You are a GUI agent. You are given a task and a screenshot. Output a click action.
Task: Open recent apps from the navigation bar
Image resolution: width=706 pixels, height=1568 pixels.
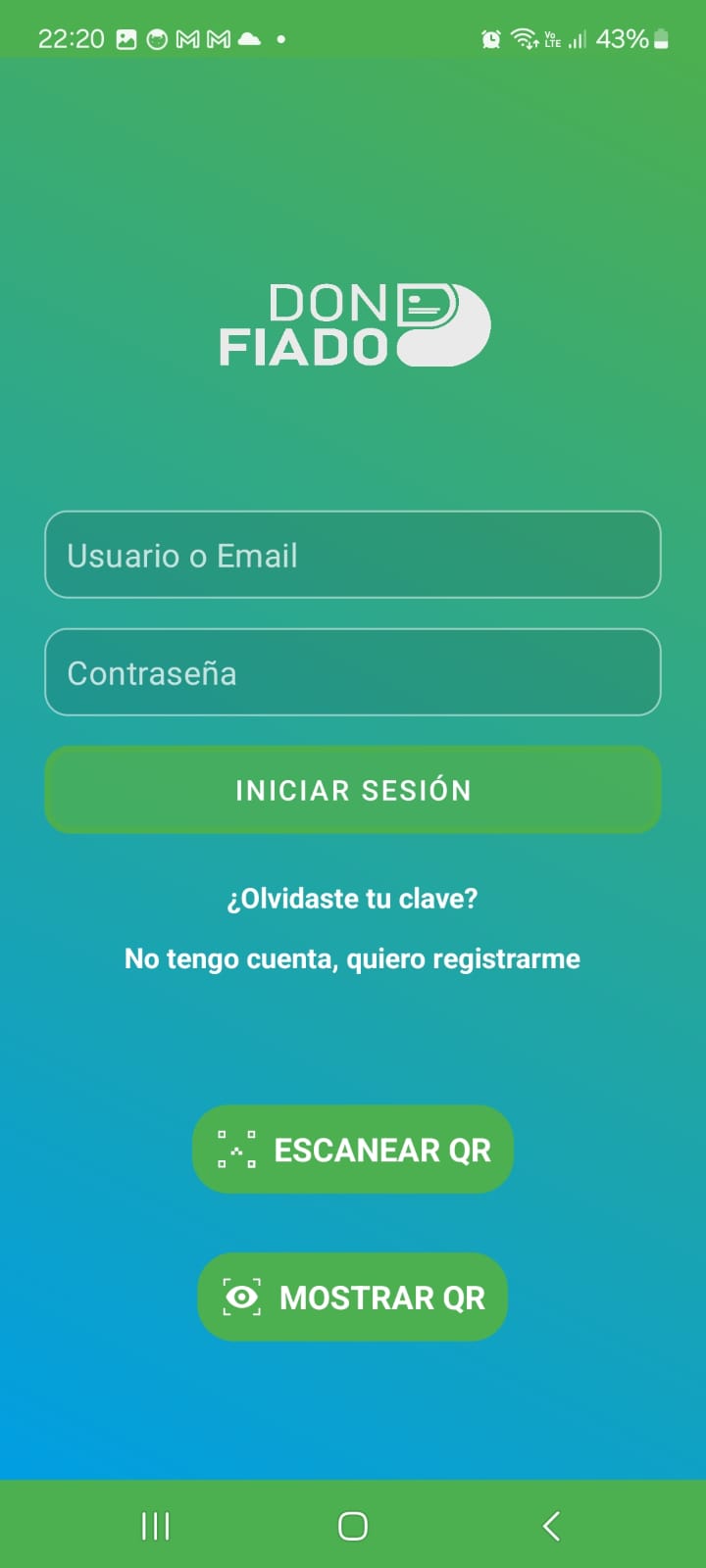pos(155,1526)
